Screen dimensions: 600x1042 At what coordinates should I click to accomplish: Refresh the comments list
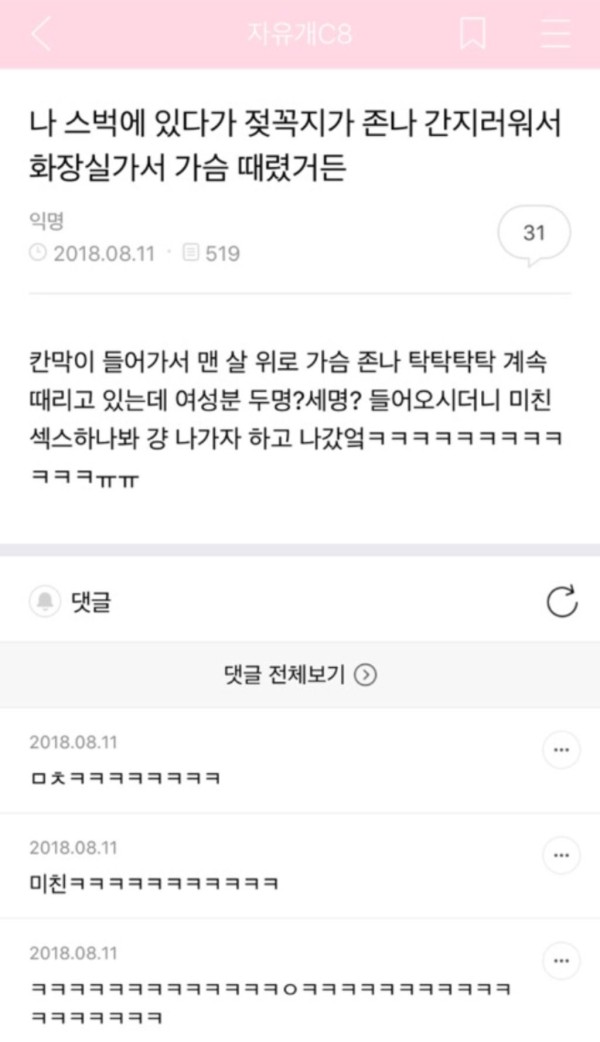[x=561, y=601]
